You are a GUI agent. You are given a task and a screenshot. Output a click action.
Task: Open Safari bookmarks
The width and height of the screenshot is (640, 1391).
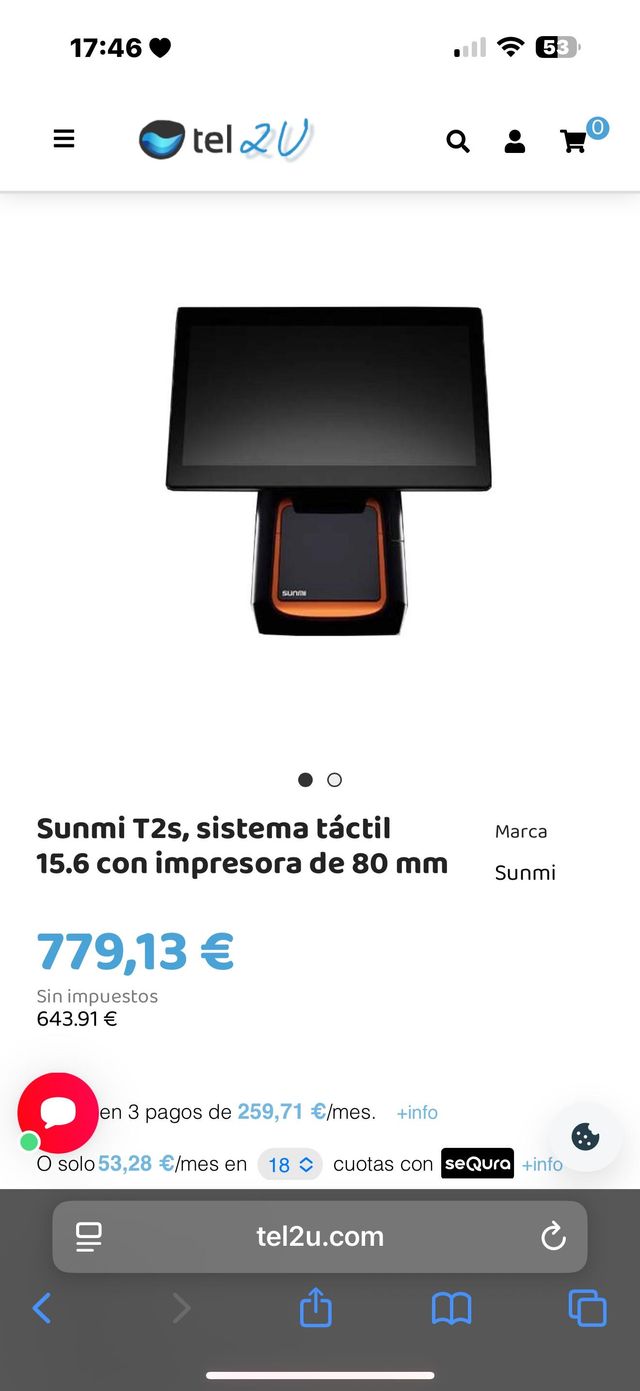pos(451,1307)
